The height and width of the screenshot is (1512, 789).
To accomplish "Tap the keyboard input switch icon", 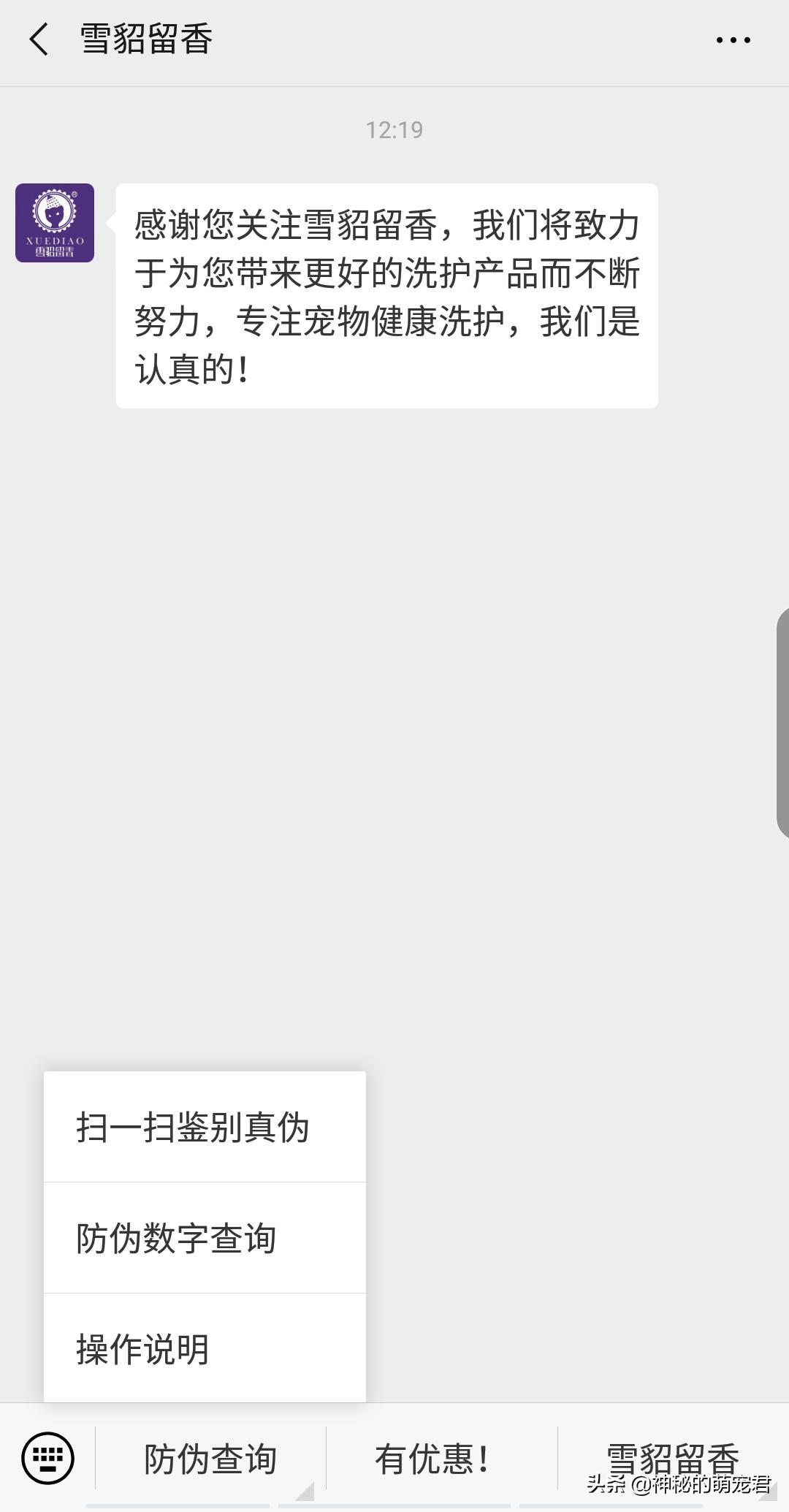I will point(48,1458).
